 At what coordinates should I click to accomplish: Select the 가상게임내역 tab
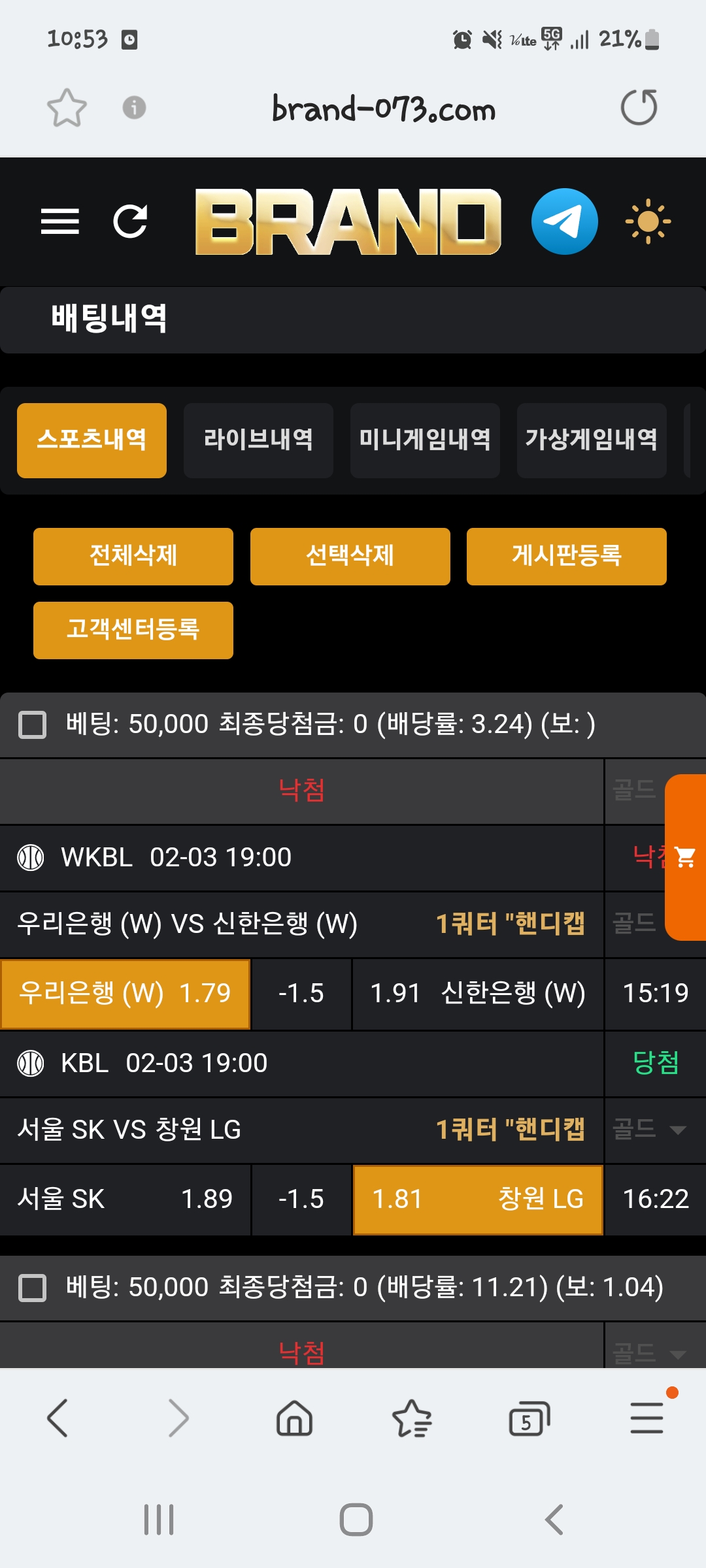point(592,440)
